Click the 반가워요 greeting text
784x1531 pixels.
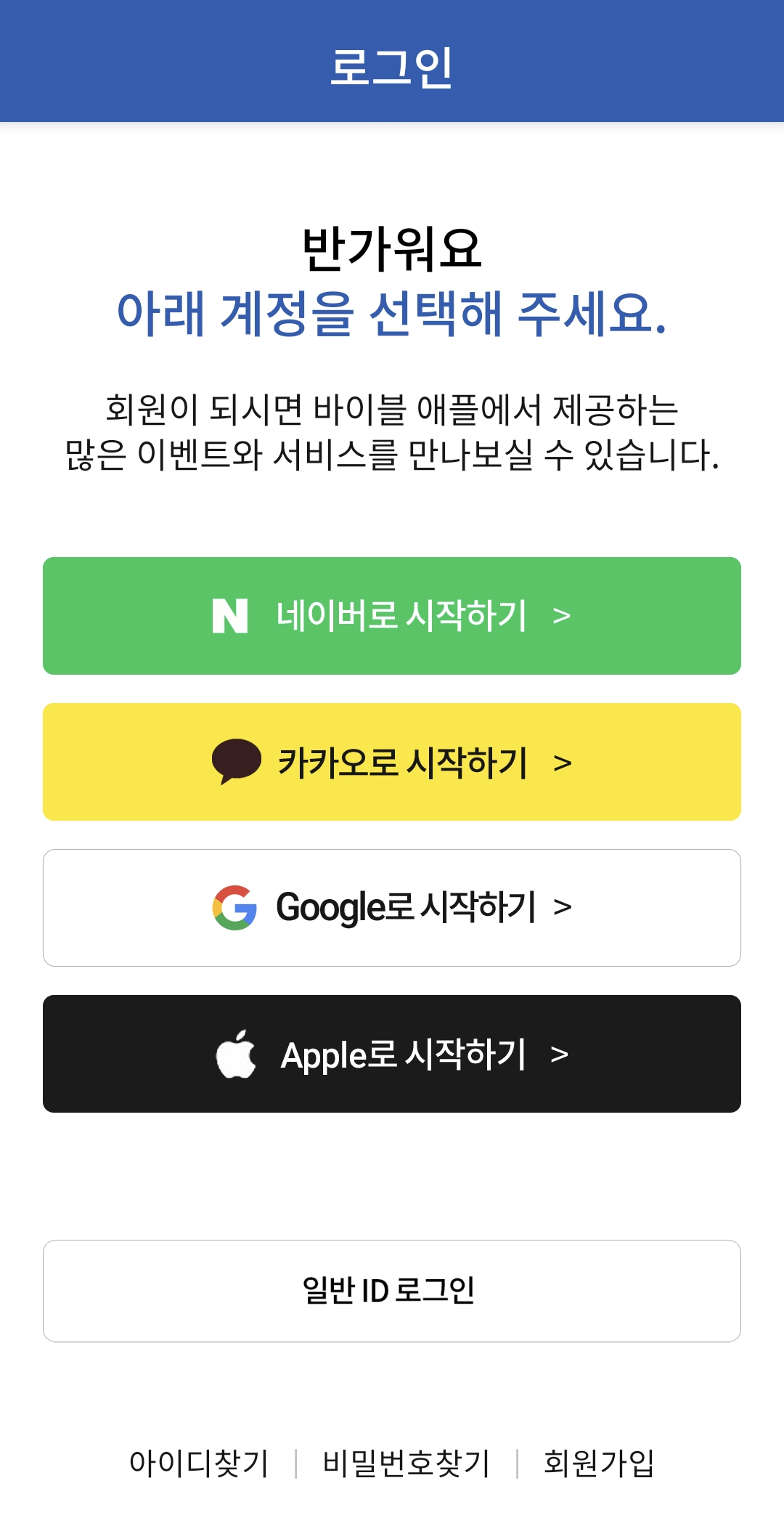tap(392, 251)
